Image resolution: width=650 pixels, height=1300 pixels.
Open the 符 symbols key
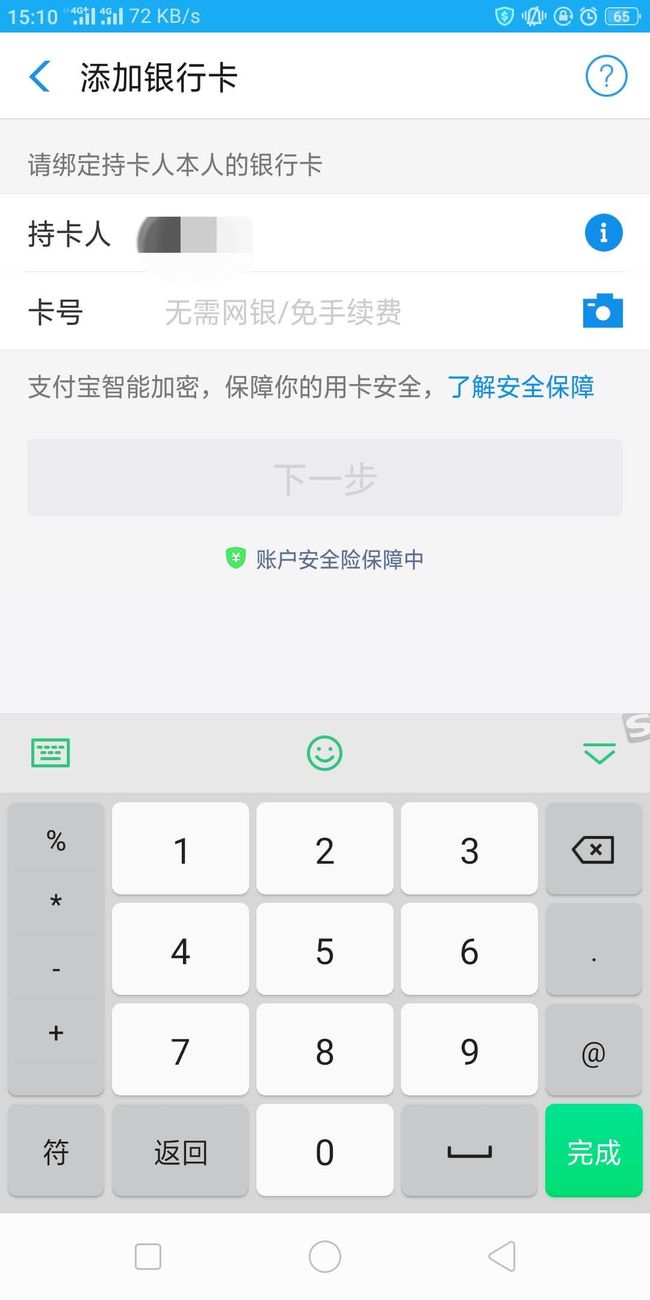pos(56,1151)
